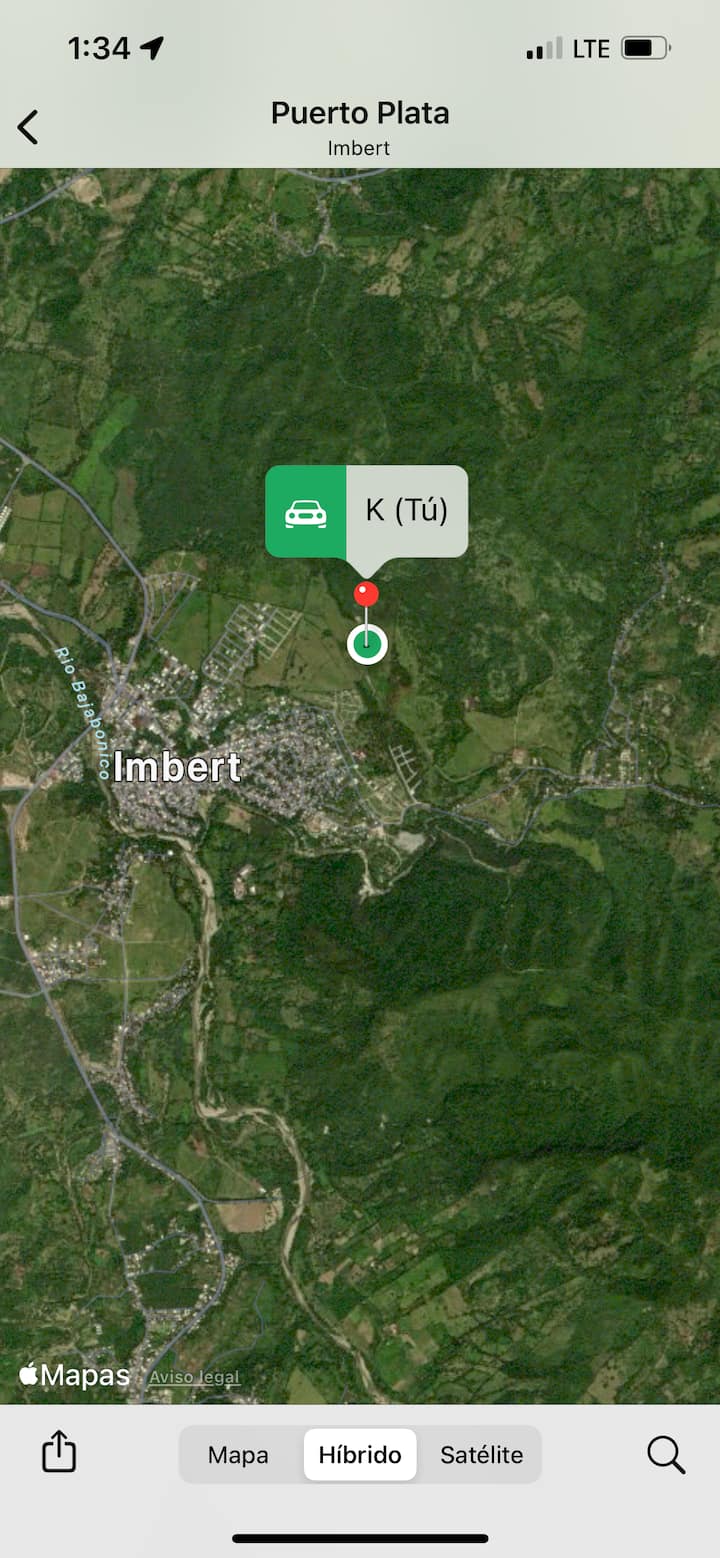Tap the green car directions button
The image size is (720, 1558).
(x=306, y=512)
